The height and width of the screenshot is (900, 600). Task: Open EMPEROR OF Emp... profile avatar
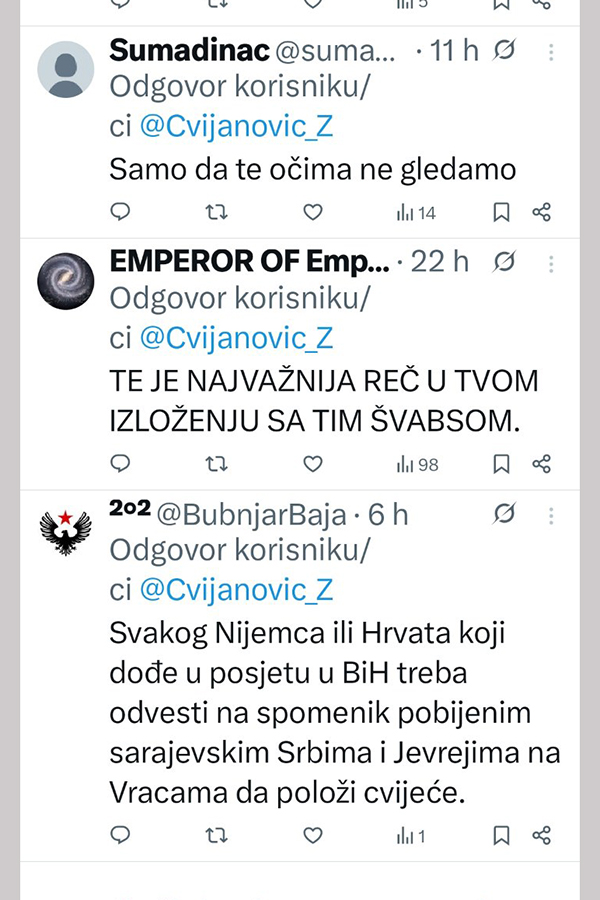click(66, 281)
